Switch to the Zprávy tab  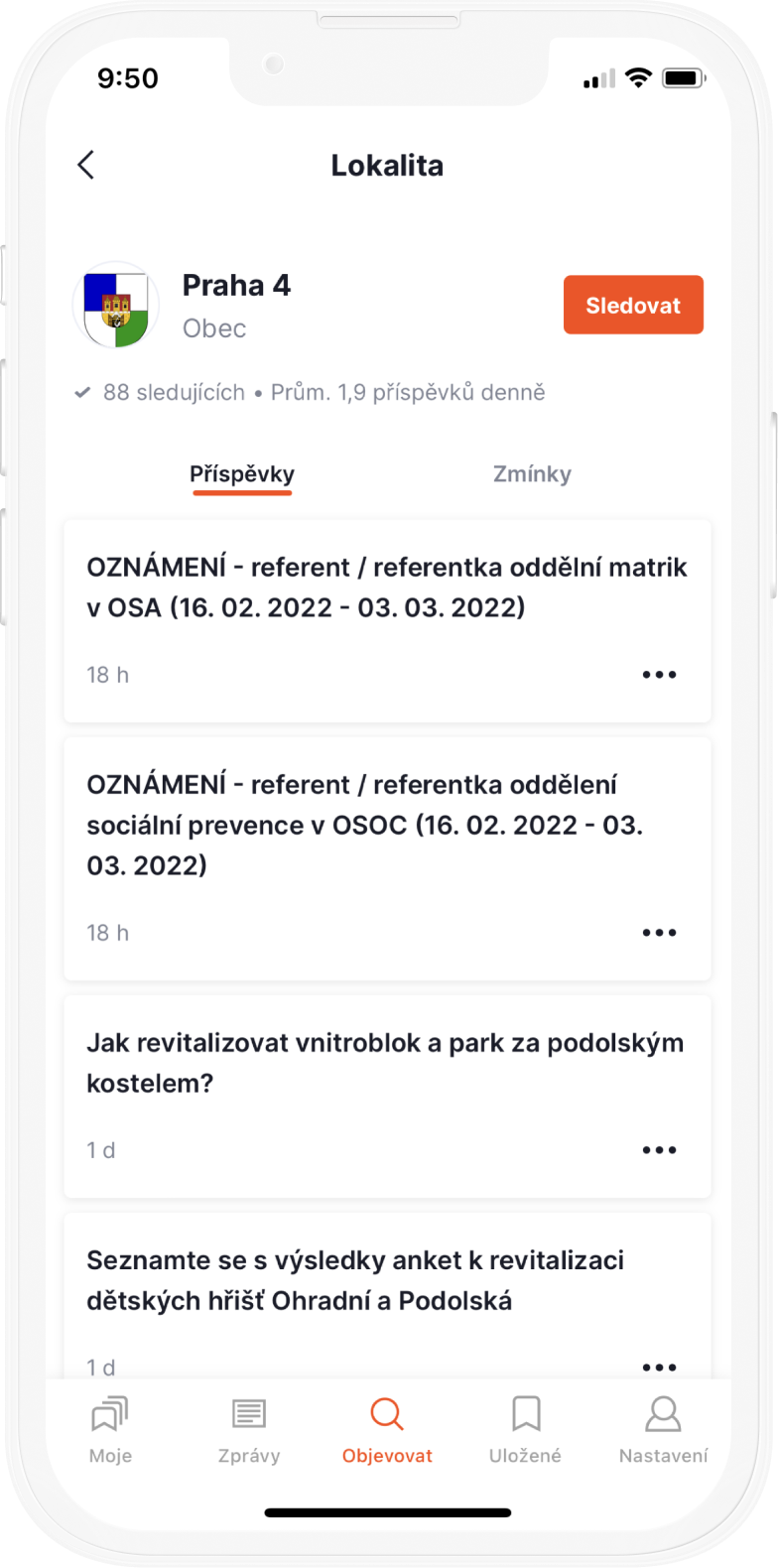[x=249, y=1429]
